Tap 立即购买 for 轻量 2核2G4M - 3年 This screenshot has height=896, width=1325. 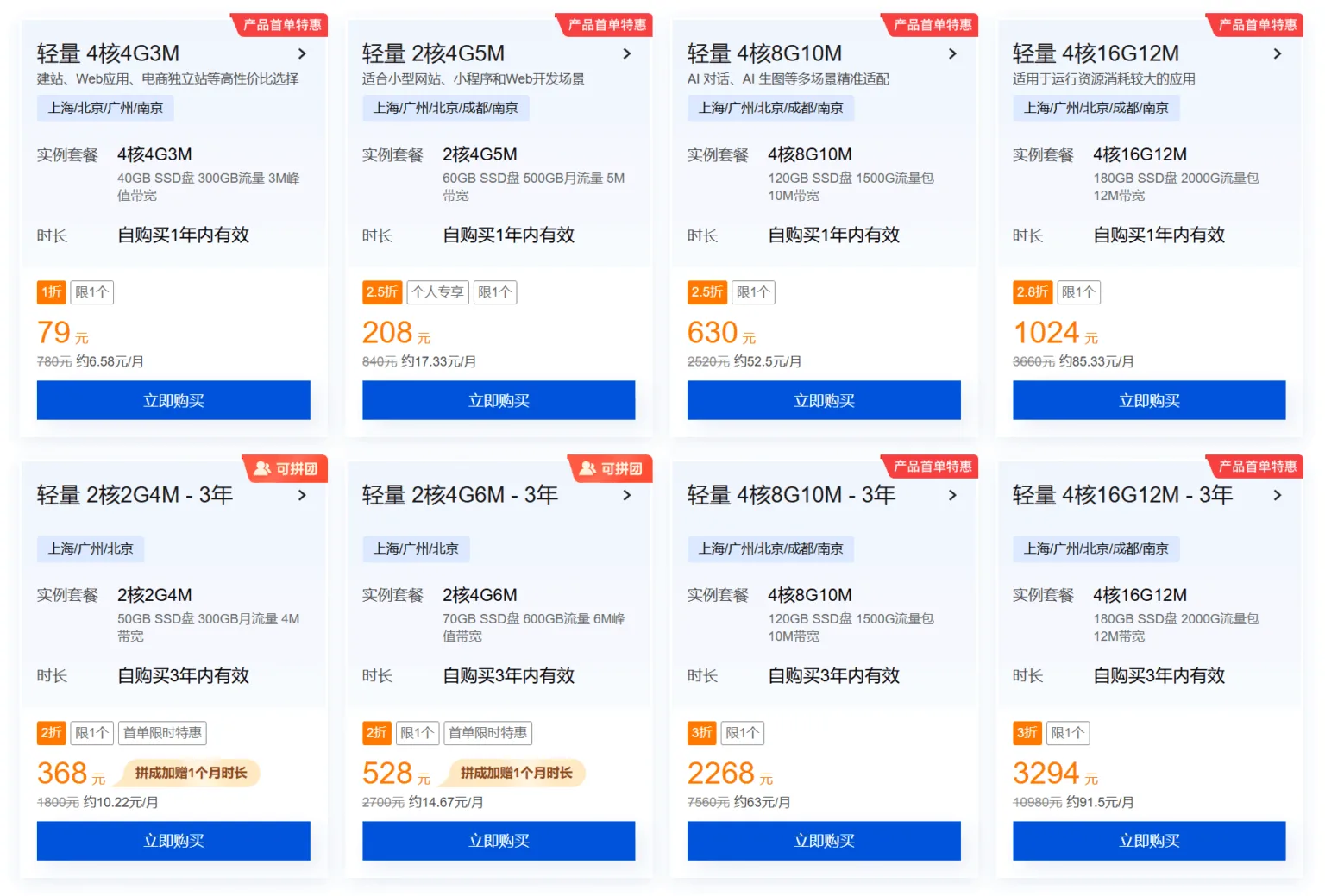point(173,841)
